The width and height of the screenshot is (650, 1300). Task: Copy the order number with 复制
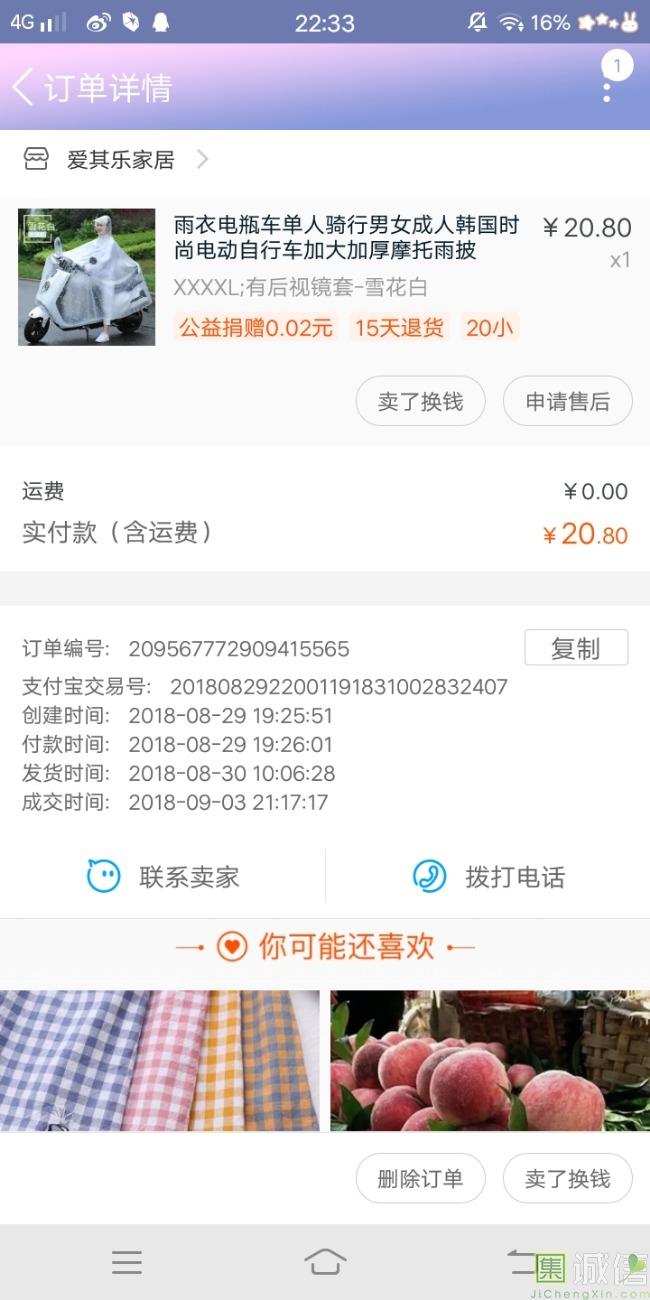pyautogui.click(x=576, y=648)
